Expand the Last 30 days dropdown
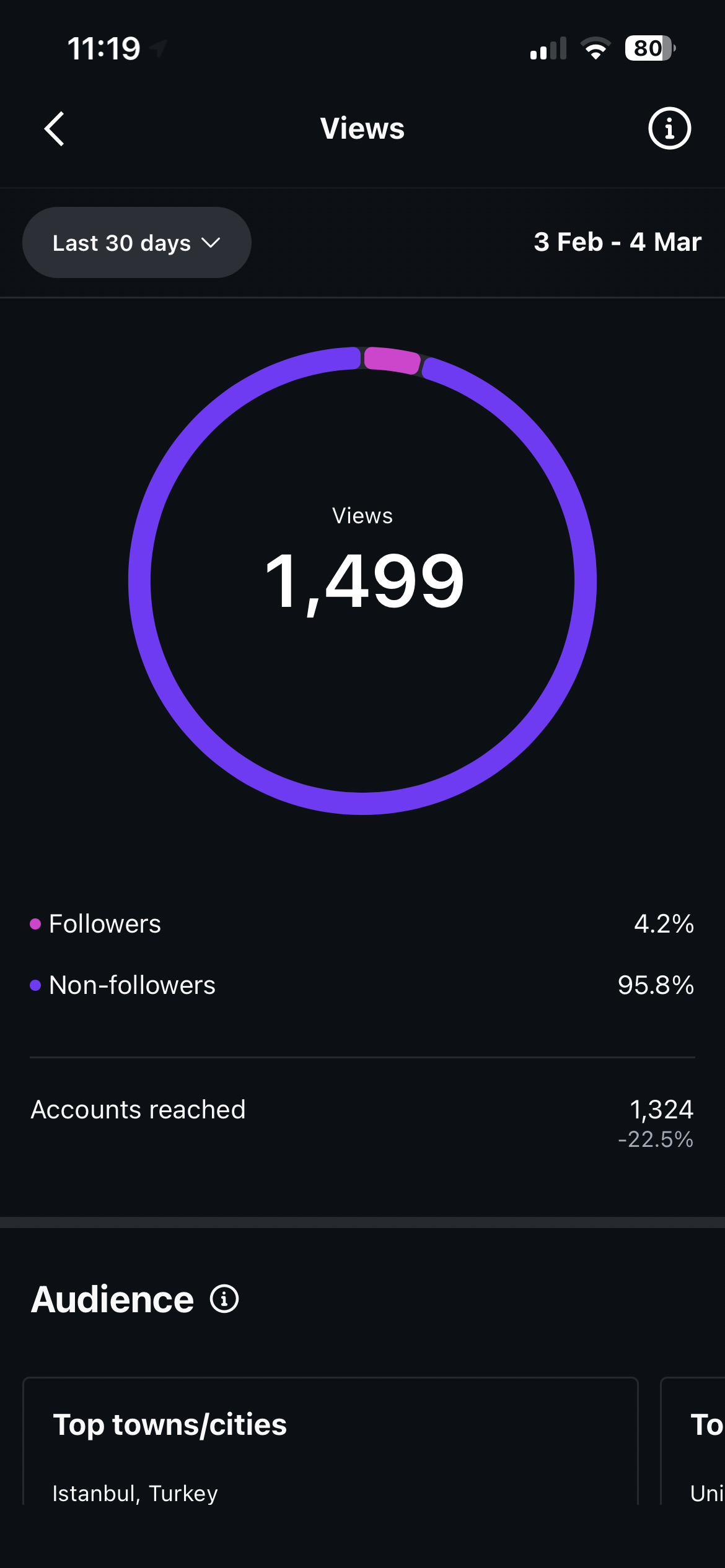Image resolution: width=725 pixels, height=1568 pixels. (x=136, y=243)
